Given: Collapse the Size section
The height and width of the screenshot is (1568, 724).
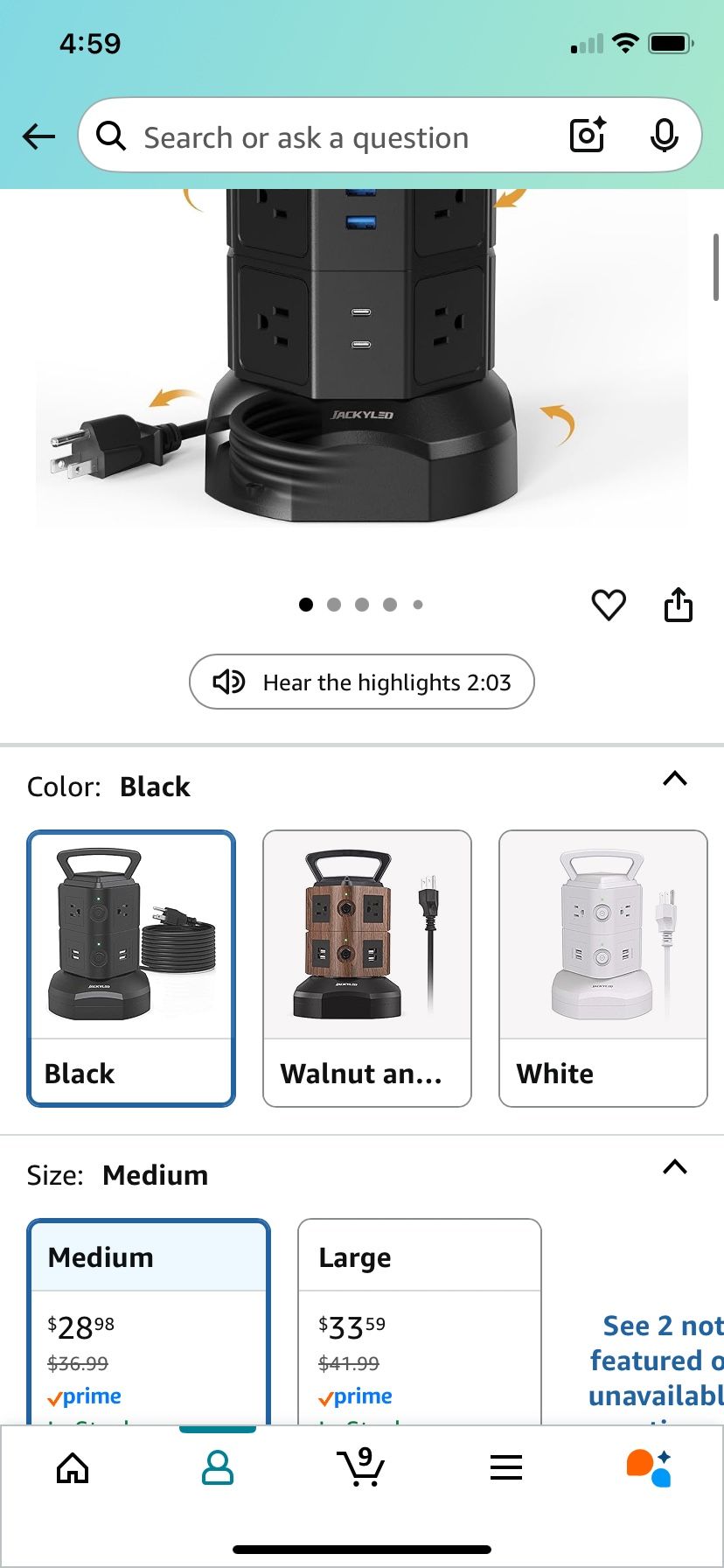Looking at the screenshot, I should click(674, 1167).
